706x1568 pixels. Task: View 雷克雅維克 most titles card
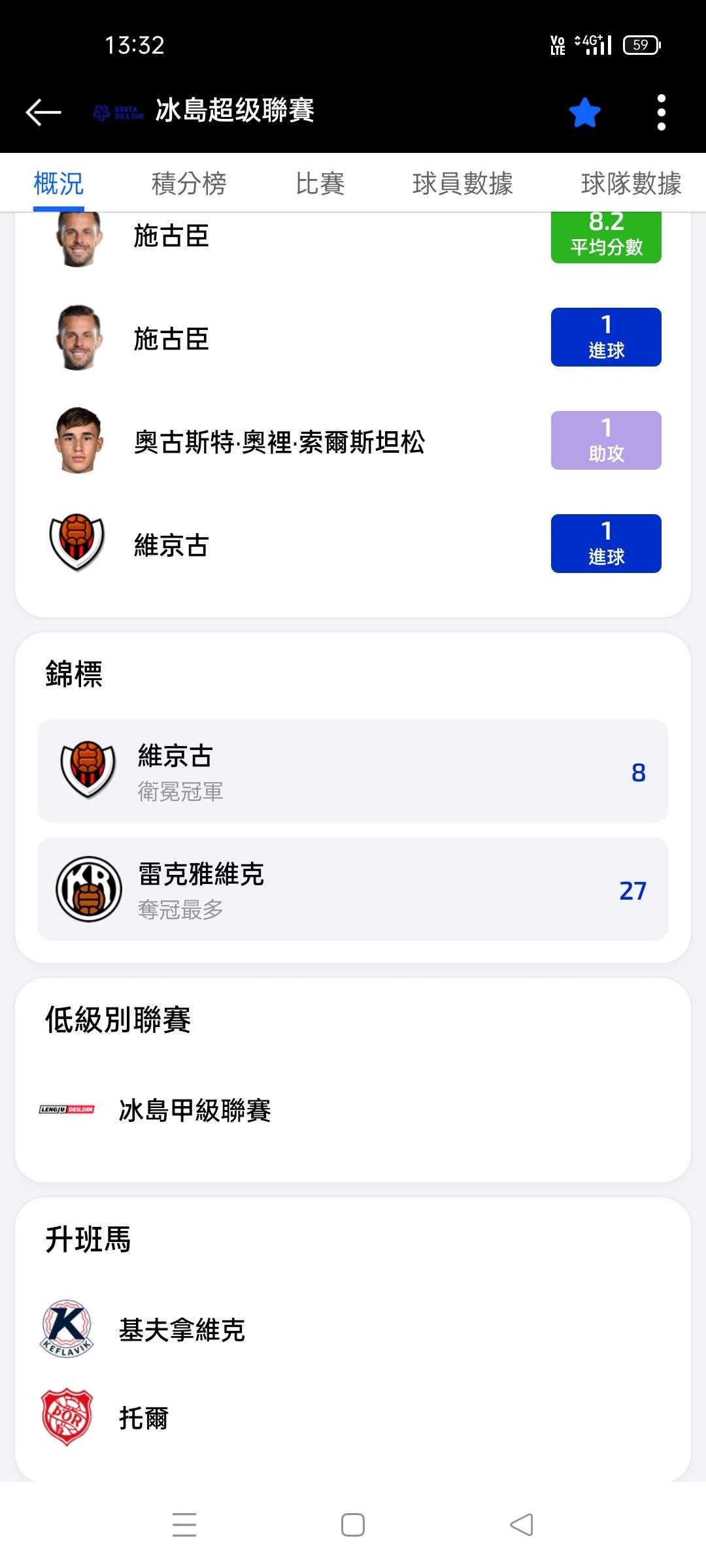[x=353, y=889]
